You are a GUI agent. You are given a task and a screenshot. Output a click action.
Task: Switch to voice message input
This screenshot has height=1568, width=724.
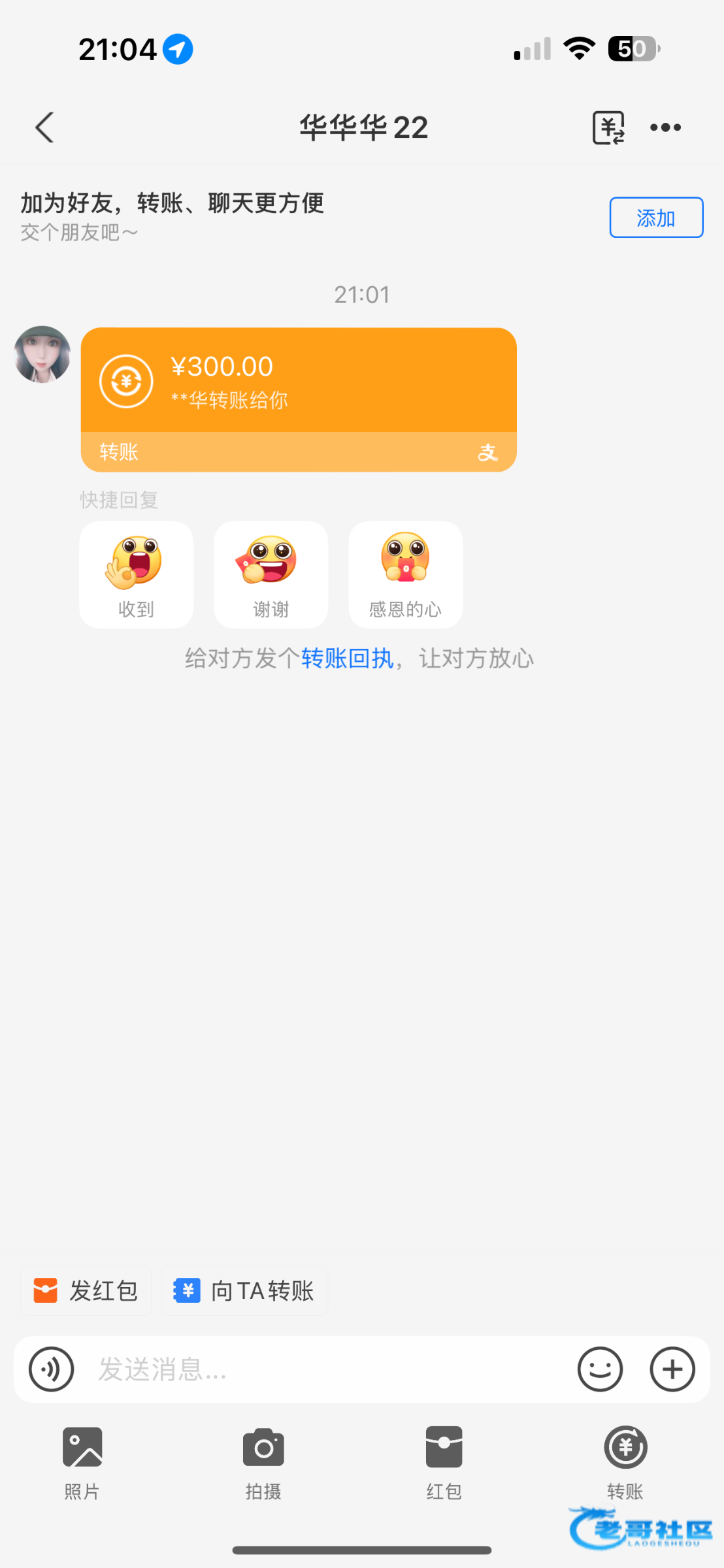[52, 1369]
